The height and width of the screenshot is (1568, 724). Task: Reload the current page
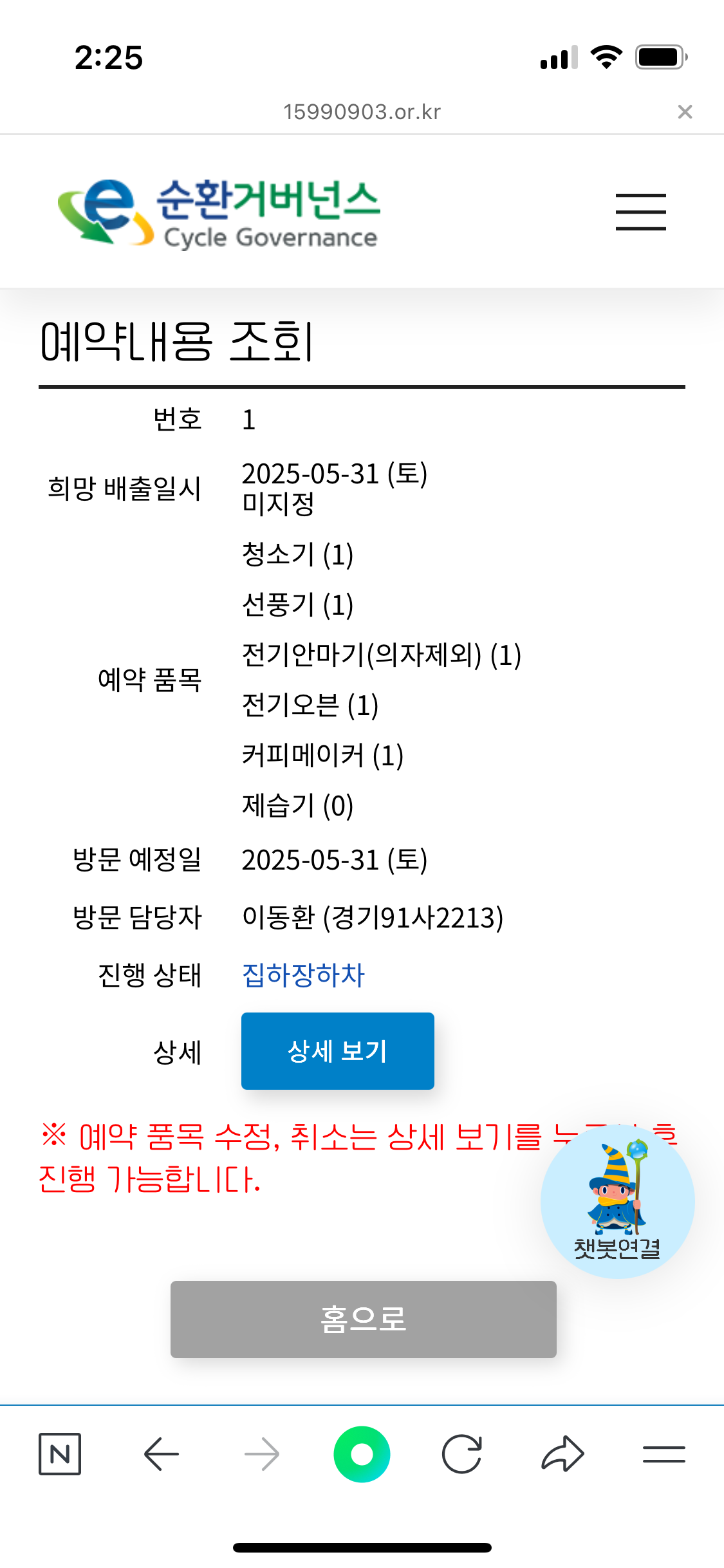click(461, 1453)
